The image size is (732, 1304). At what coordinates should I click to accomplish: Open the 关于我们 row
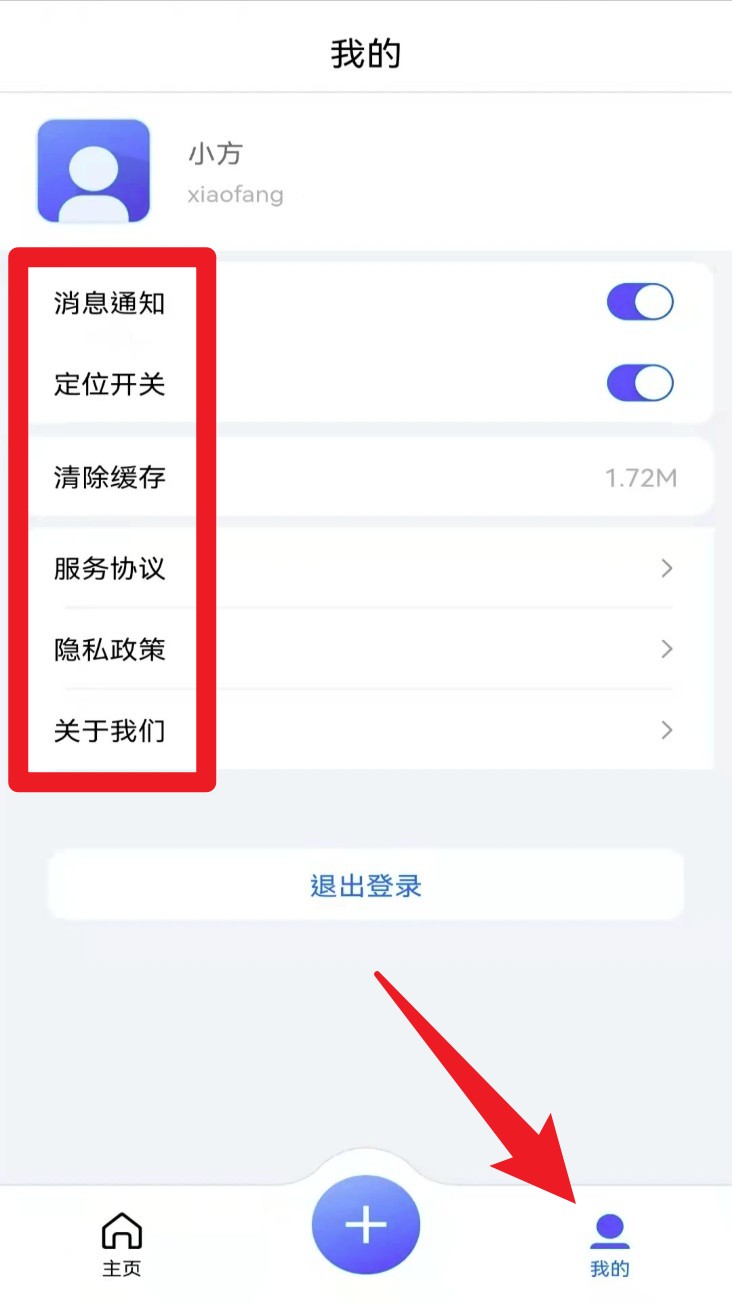point(366,731)
